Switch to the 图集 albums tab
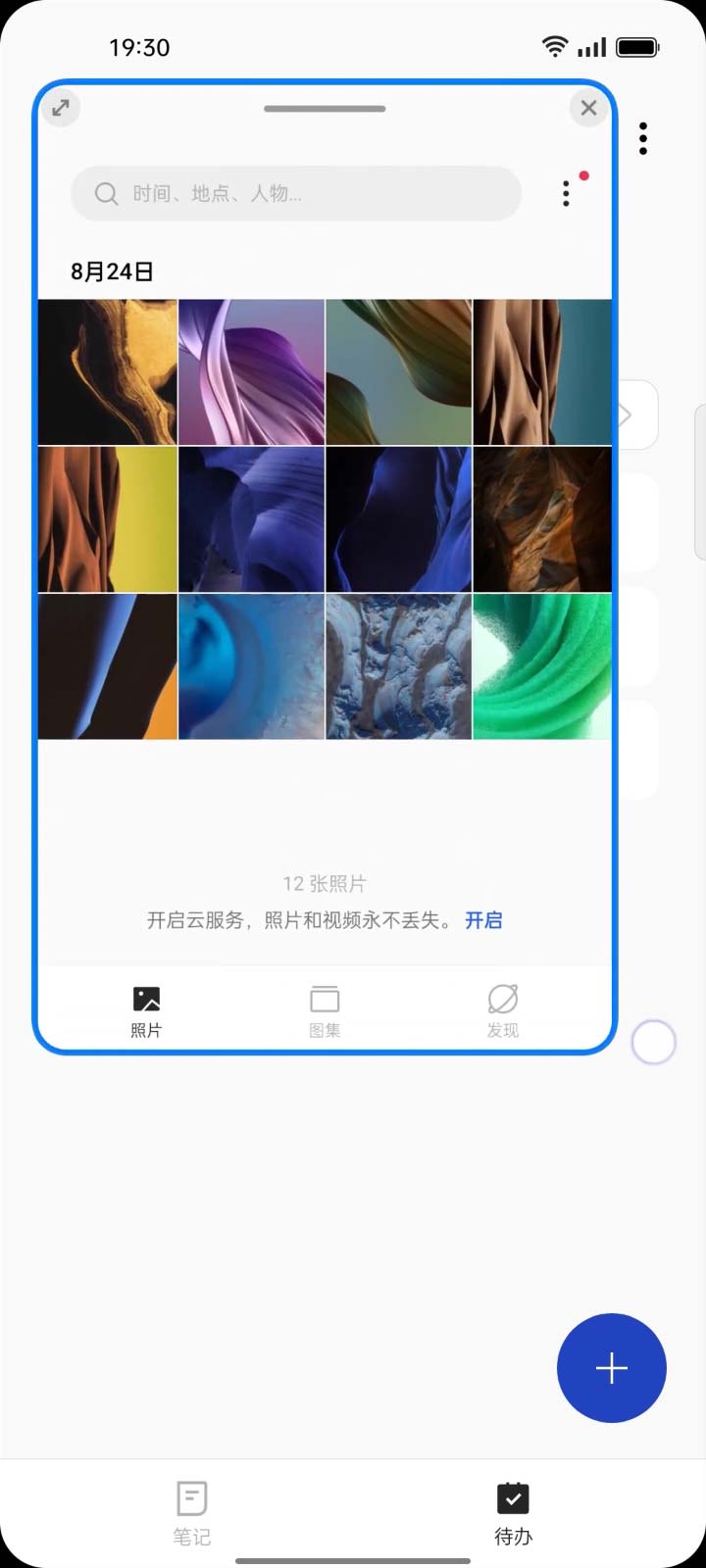Viewport: 706px width, 1568px height. pos(325,1011)
